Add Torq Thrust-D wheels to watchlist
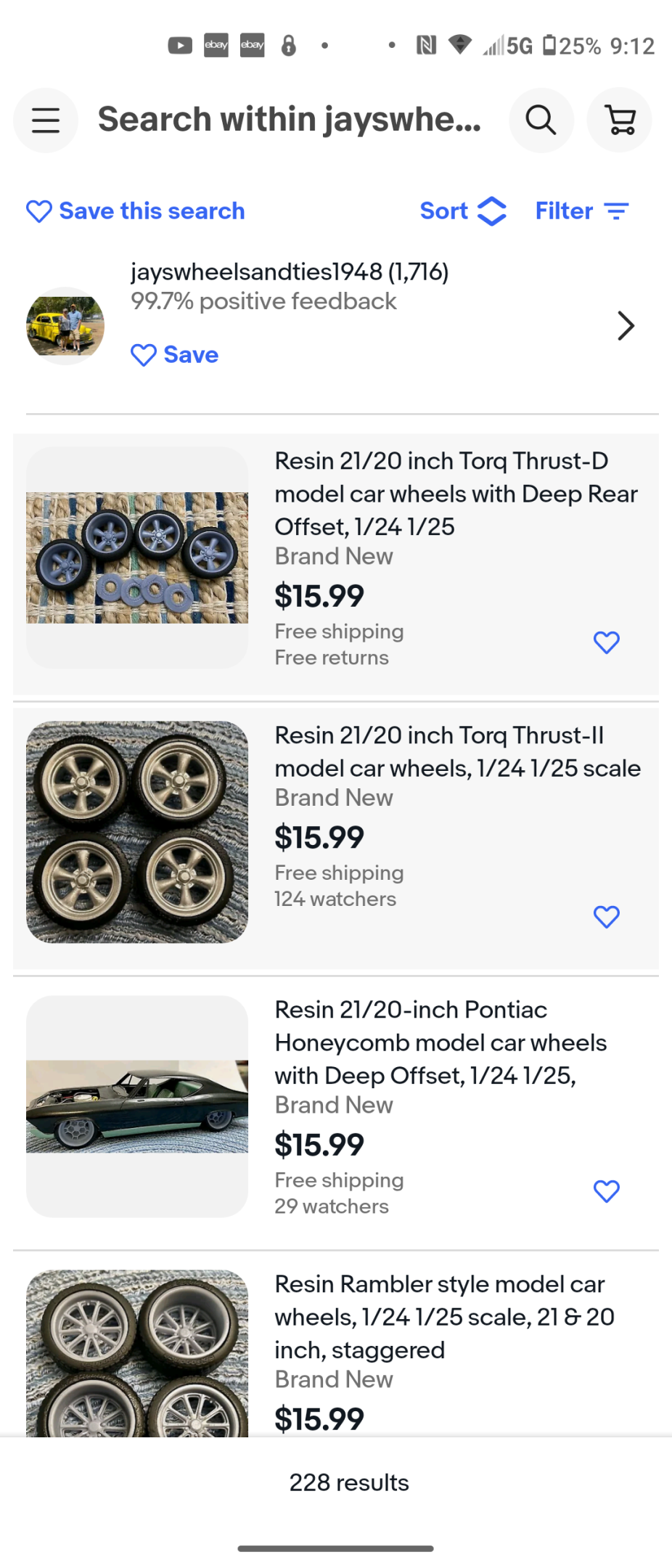The height and width of the screenshot is (1568, 672). click(606, 642)
